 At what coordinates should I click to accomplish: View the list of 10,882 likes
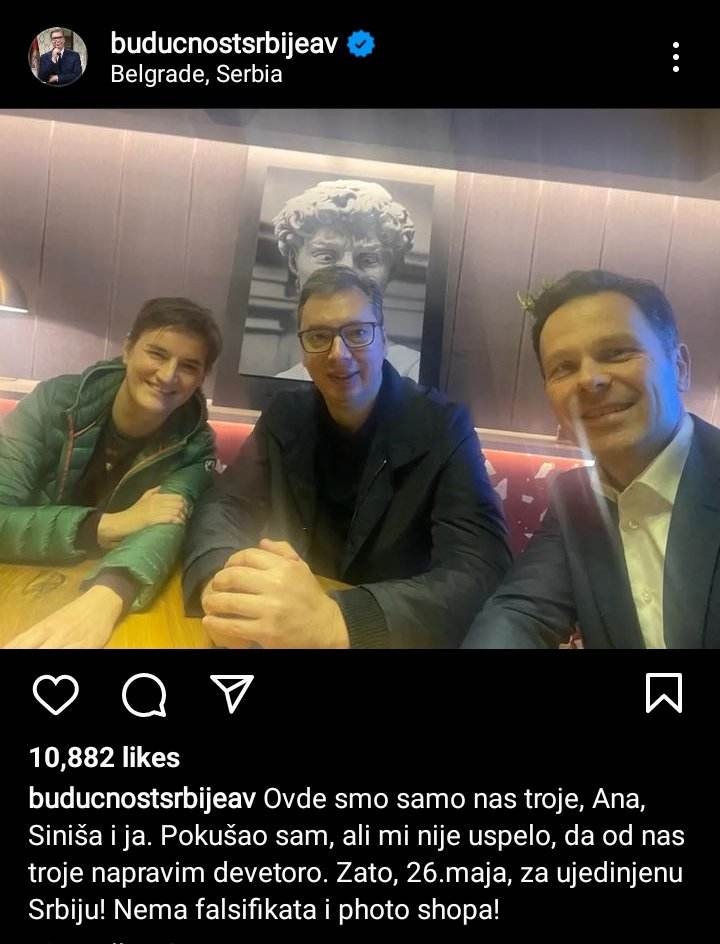[105, 758]
